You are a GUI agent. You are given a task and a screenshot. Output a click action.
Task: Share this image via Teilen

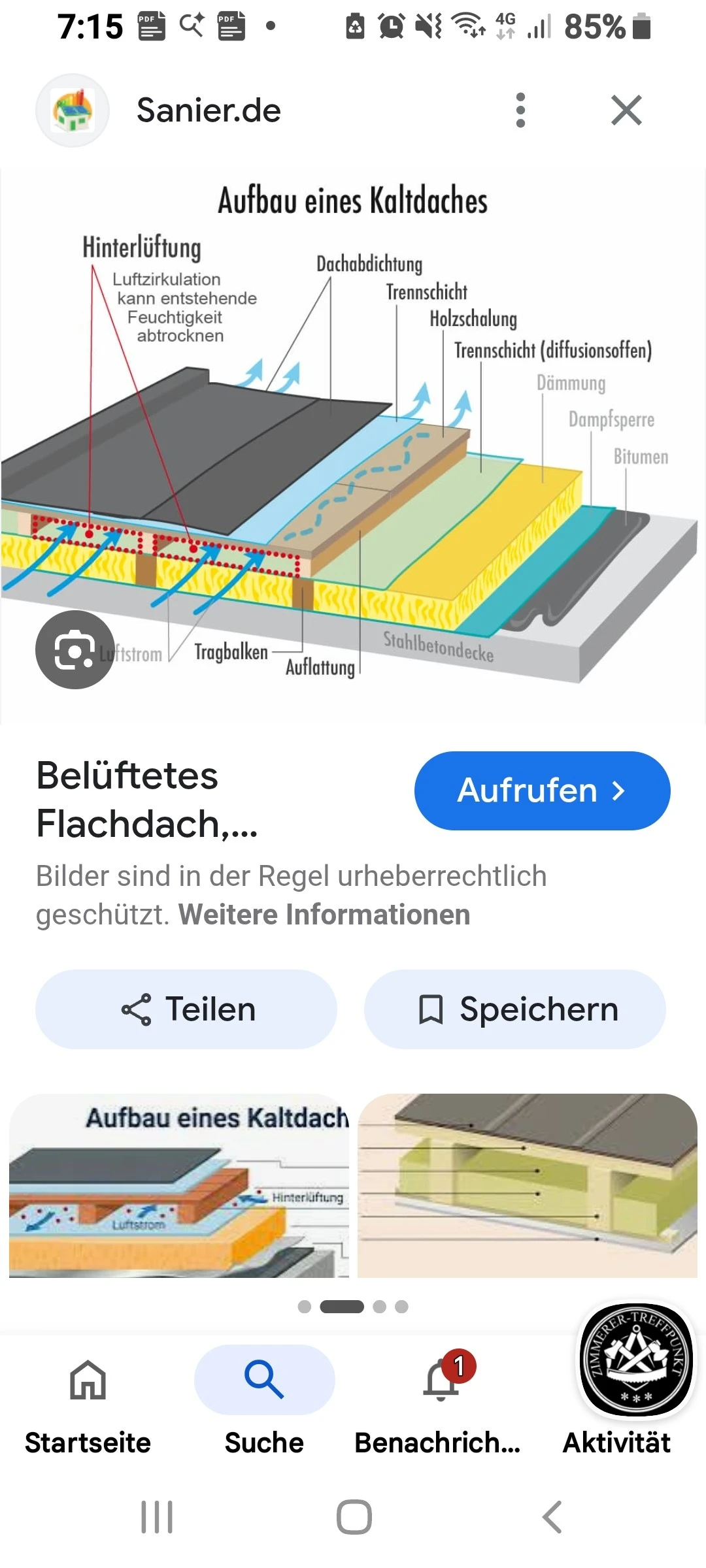click(186, 1009)
